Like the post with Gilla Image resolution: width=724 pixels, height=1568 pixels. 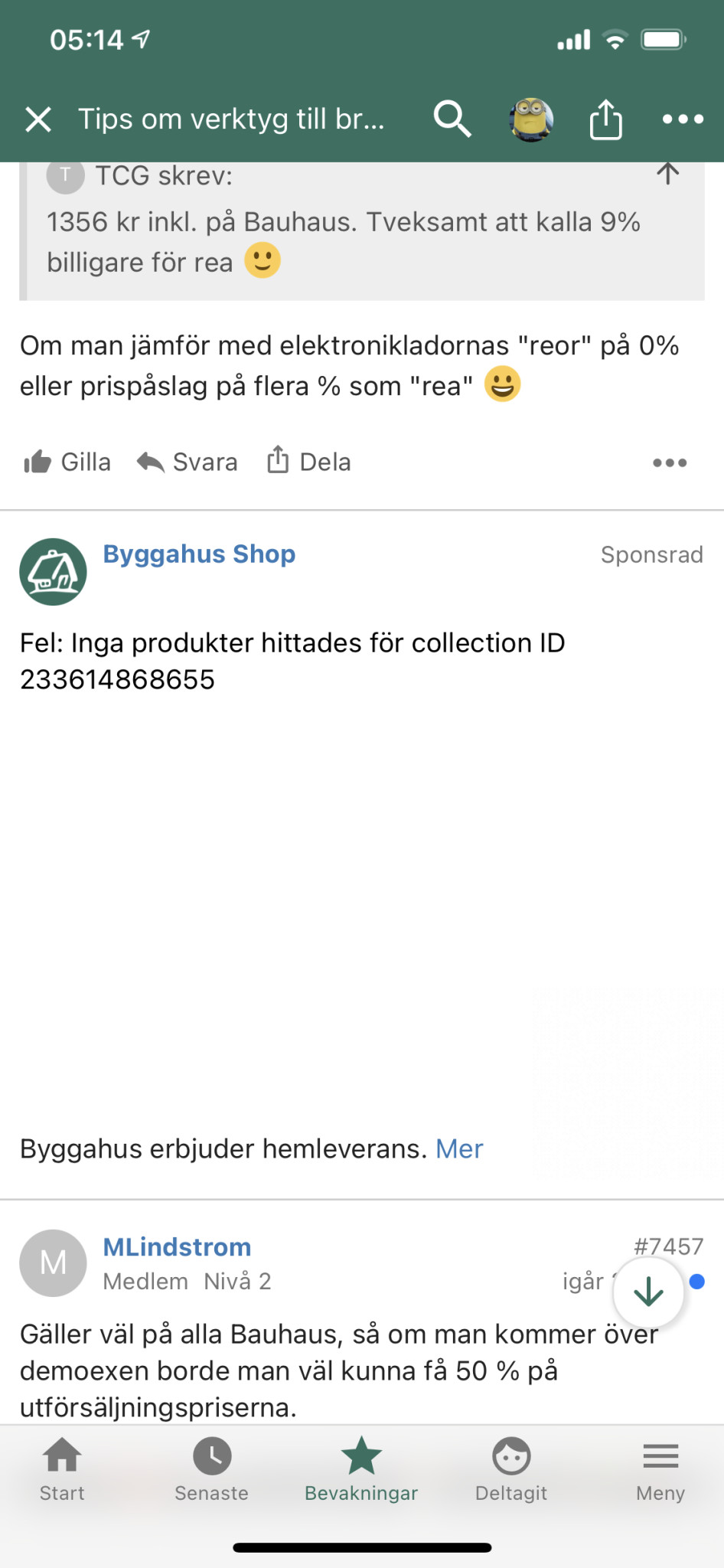coord(67,462)
